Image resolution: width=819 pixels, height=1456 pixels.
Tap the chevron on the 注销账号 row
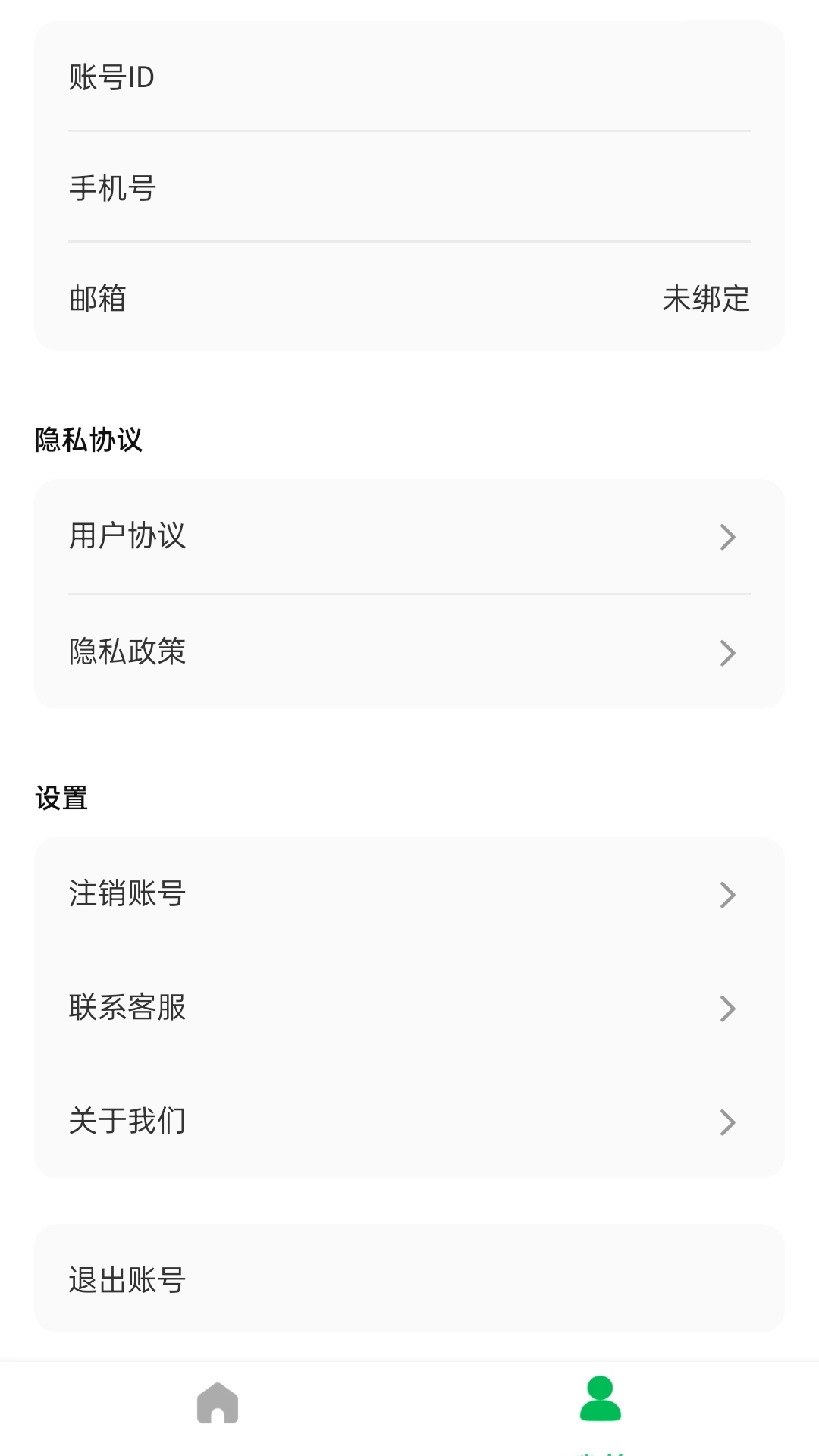727,895
